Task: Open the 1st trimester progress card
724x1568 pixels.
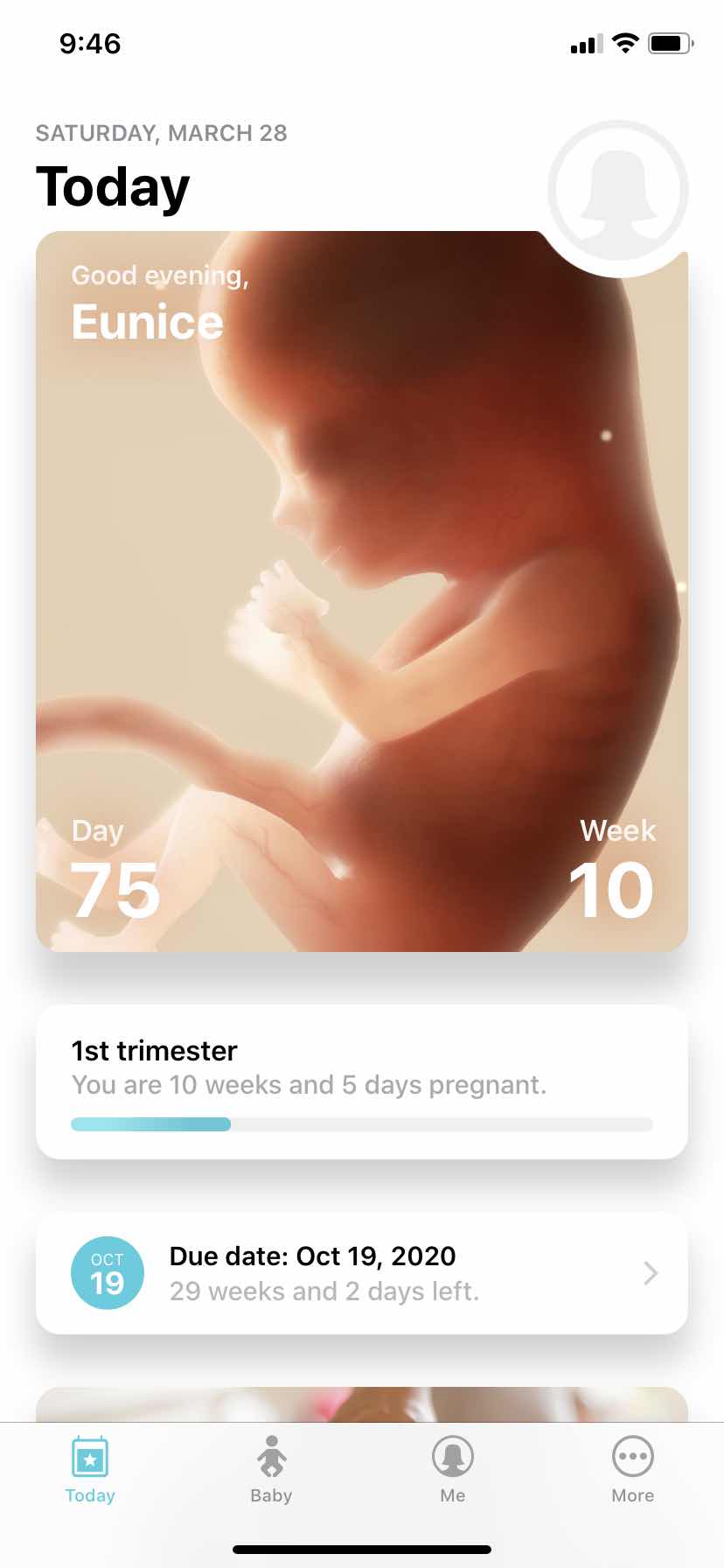Action: click(x=361, y=1081)
